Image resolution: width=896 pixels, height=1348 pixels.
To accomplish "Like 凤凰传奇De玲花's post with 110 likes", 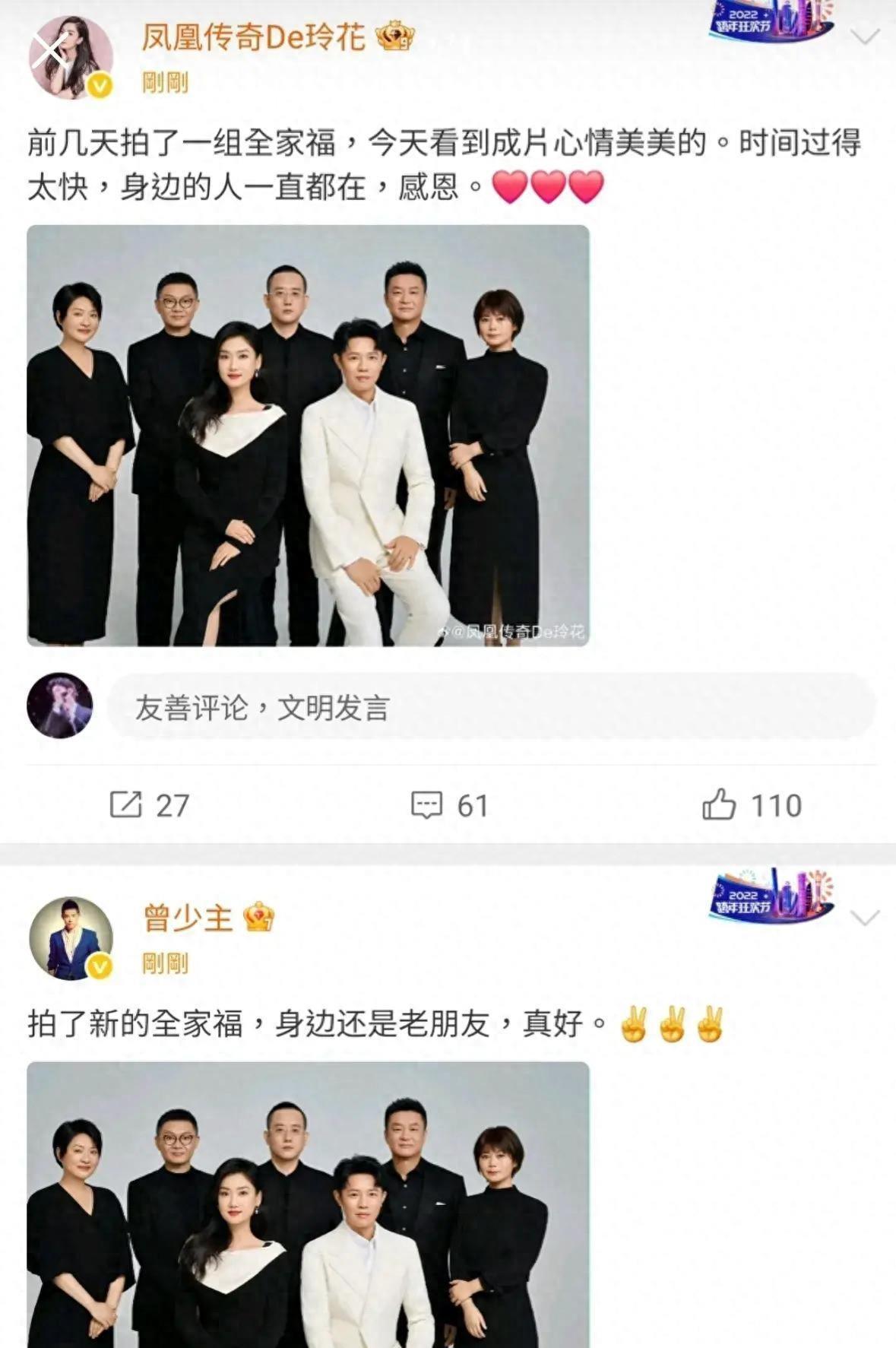I will pos(752,805).
